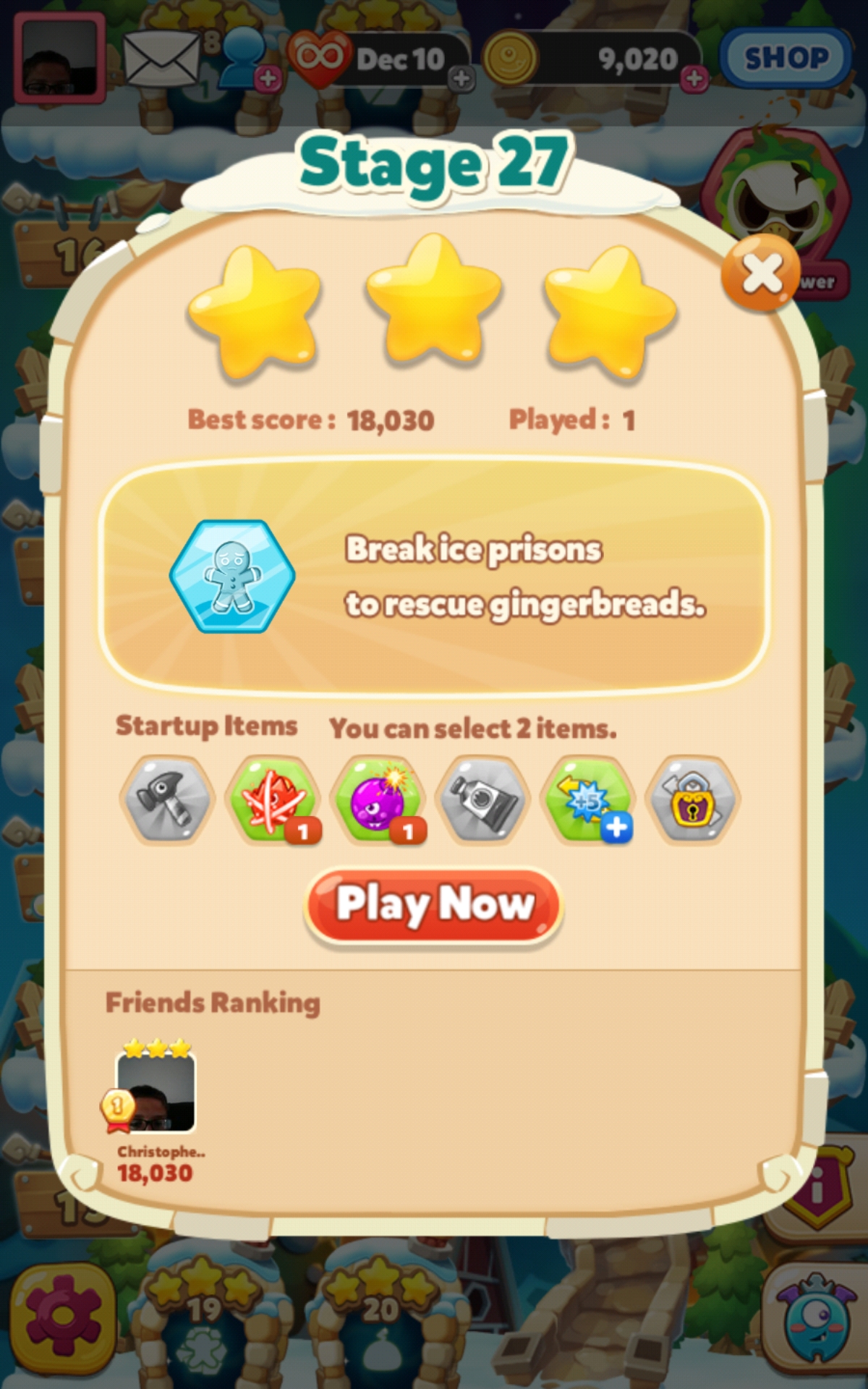
Task: Start the stage with Play Now
Action: click(434, 905)
